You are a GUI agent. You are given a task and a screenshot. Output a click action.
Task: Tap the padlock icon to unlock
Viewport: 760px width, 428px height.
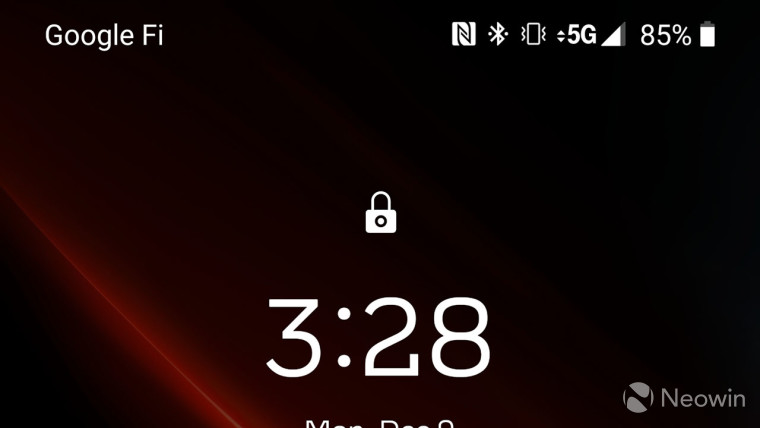point(380,214)
